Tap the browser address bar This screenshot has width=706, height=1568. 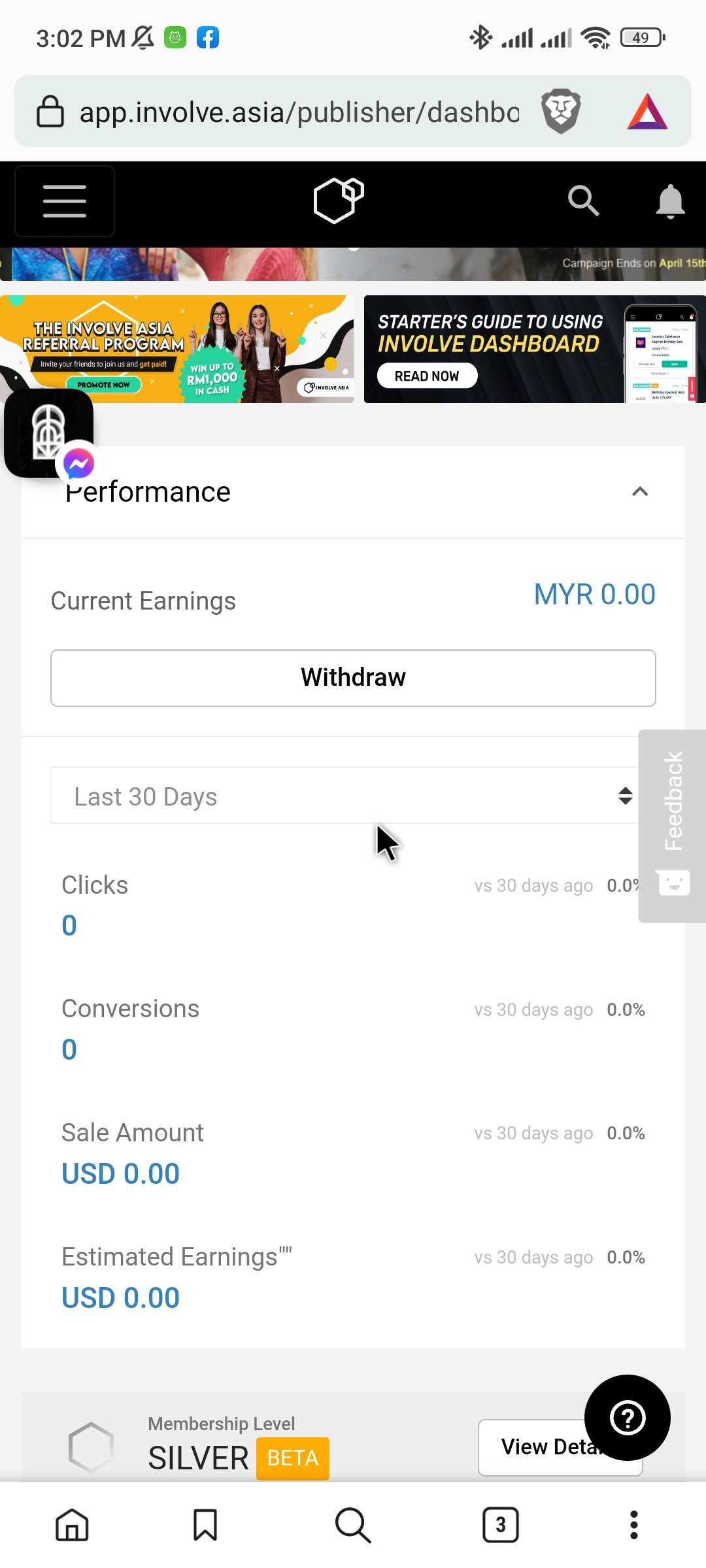point(298,112)
